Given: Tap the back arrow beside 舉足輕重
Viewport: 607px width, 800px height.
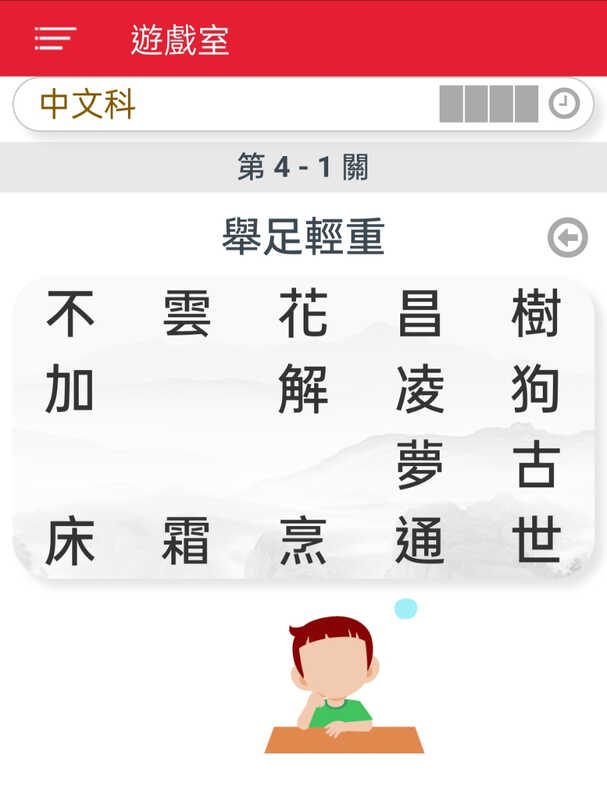Looking at the screenshot, I should point(567,238).
